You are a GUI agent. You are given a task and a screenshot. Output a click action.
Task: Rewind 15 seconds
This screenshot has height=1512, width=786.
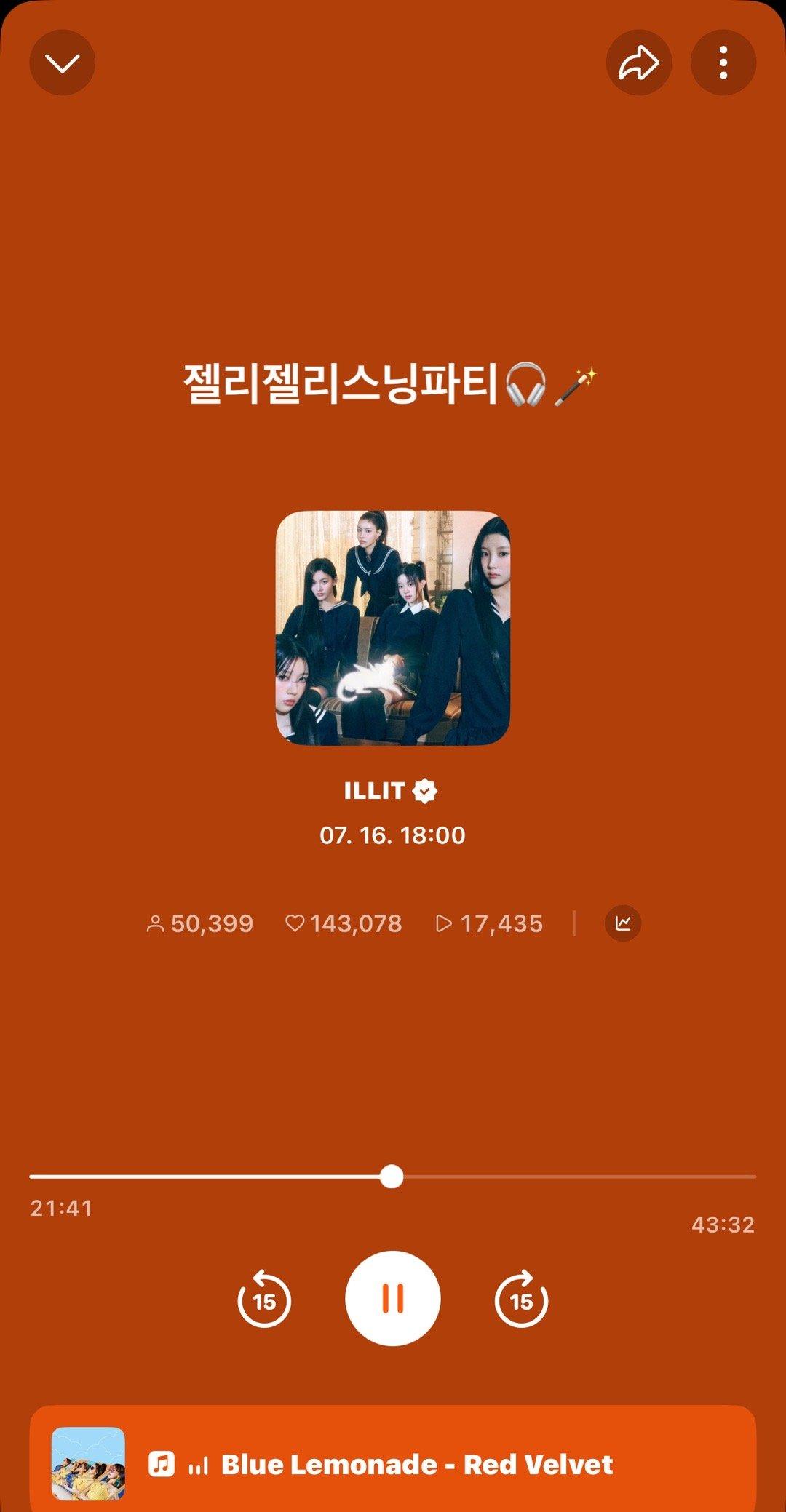click(264, 1299)
